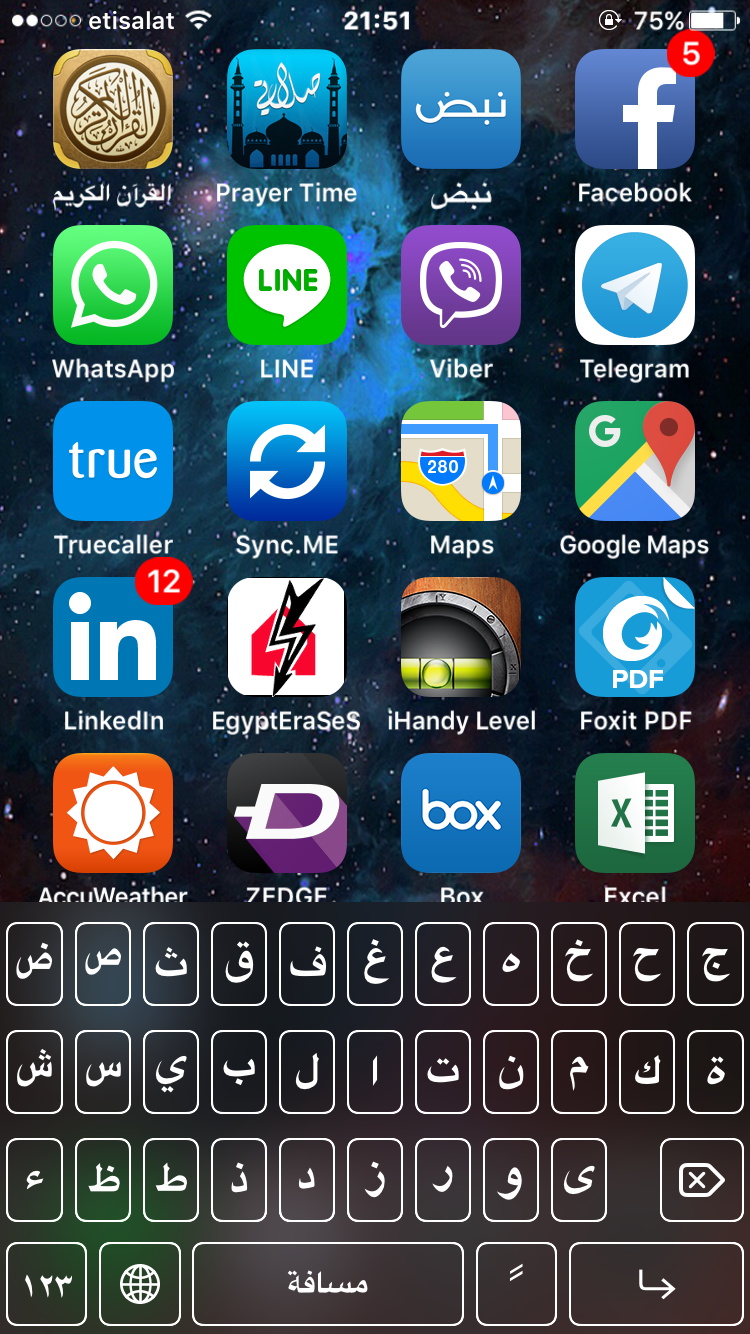This screenshot has height=1334, width=750.
Task: Open Foxit PDF reader
Action: (x=634, y=638)
